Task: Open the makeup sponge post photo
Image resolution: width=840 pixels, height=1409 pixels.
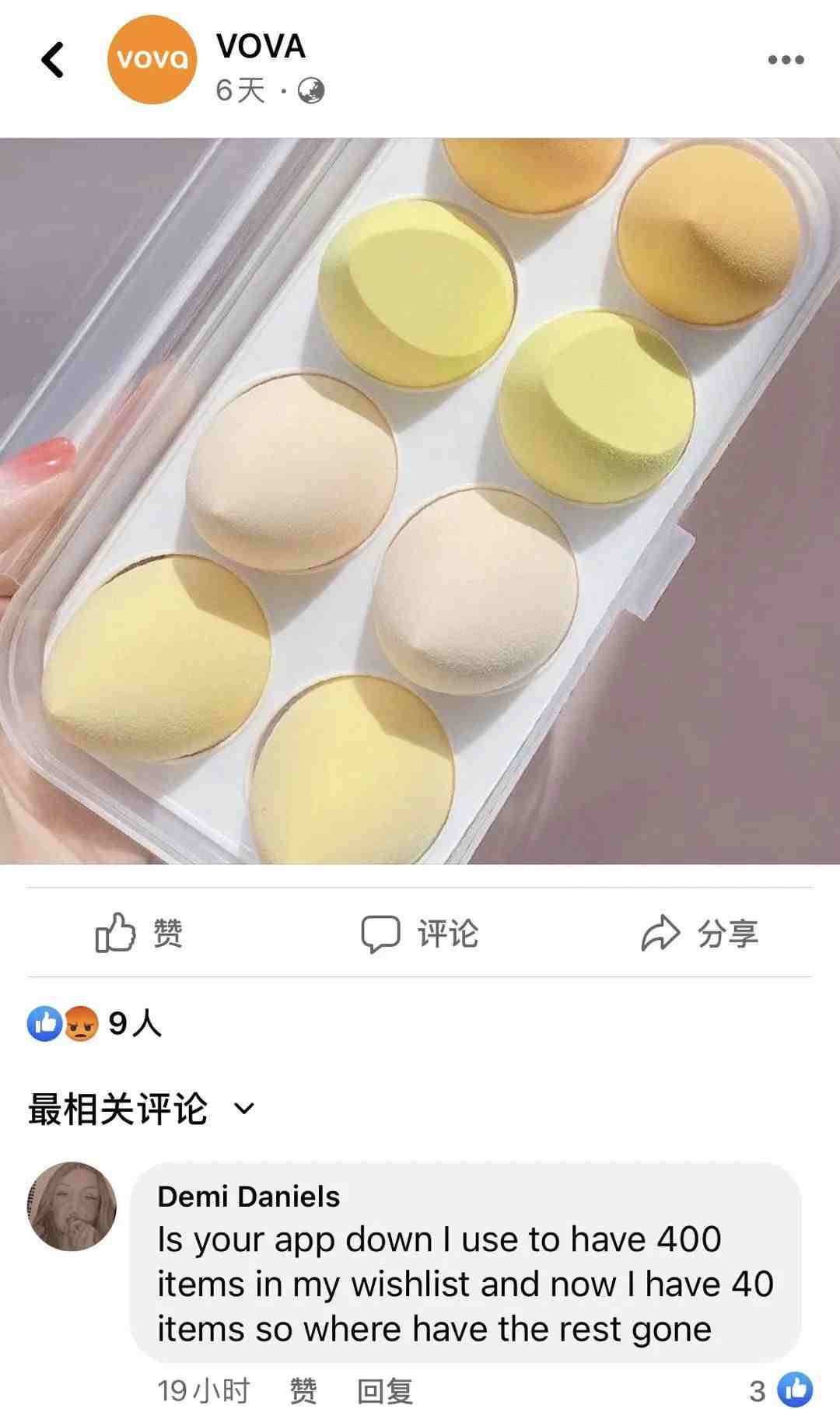Action: (x=420, y=501)
